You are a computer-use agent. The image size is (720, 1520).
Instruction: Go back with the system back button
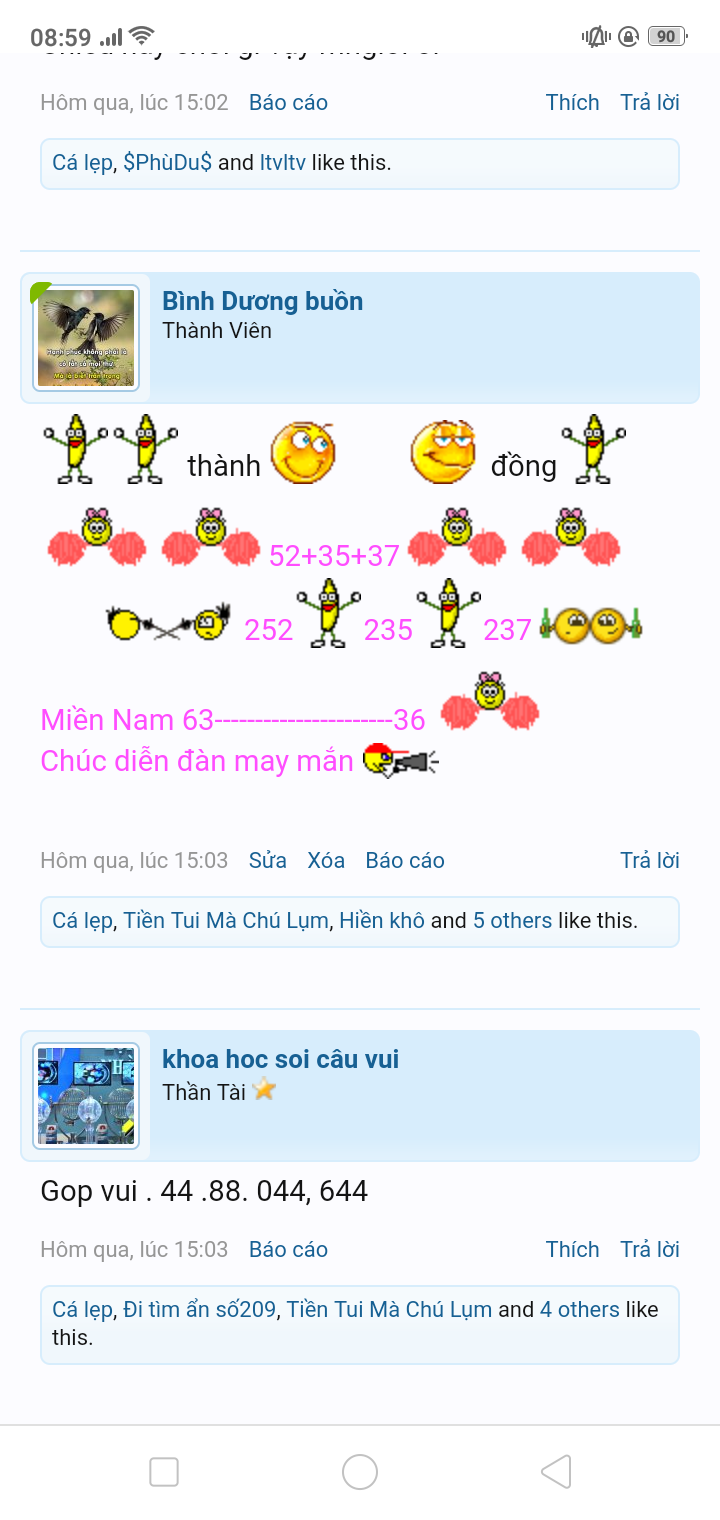click(556, 1472)
